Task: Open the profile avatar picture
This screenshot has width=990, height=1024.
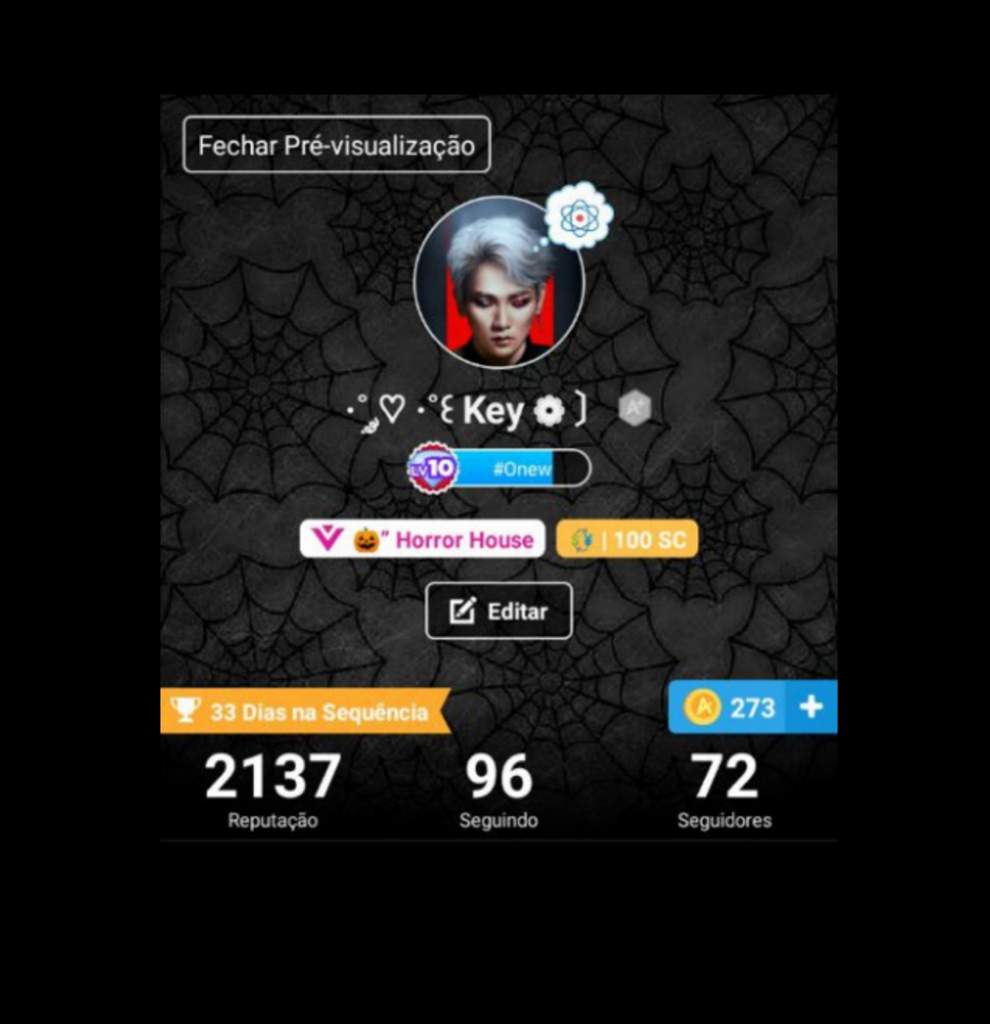Action: (x=498, y=283)
